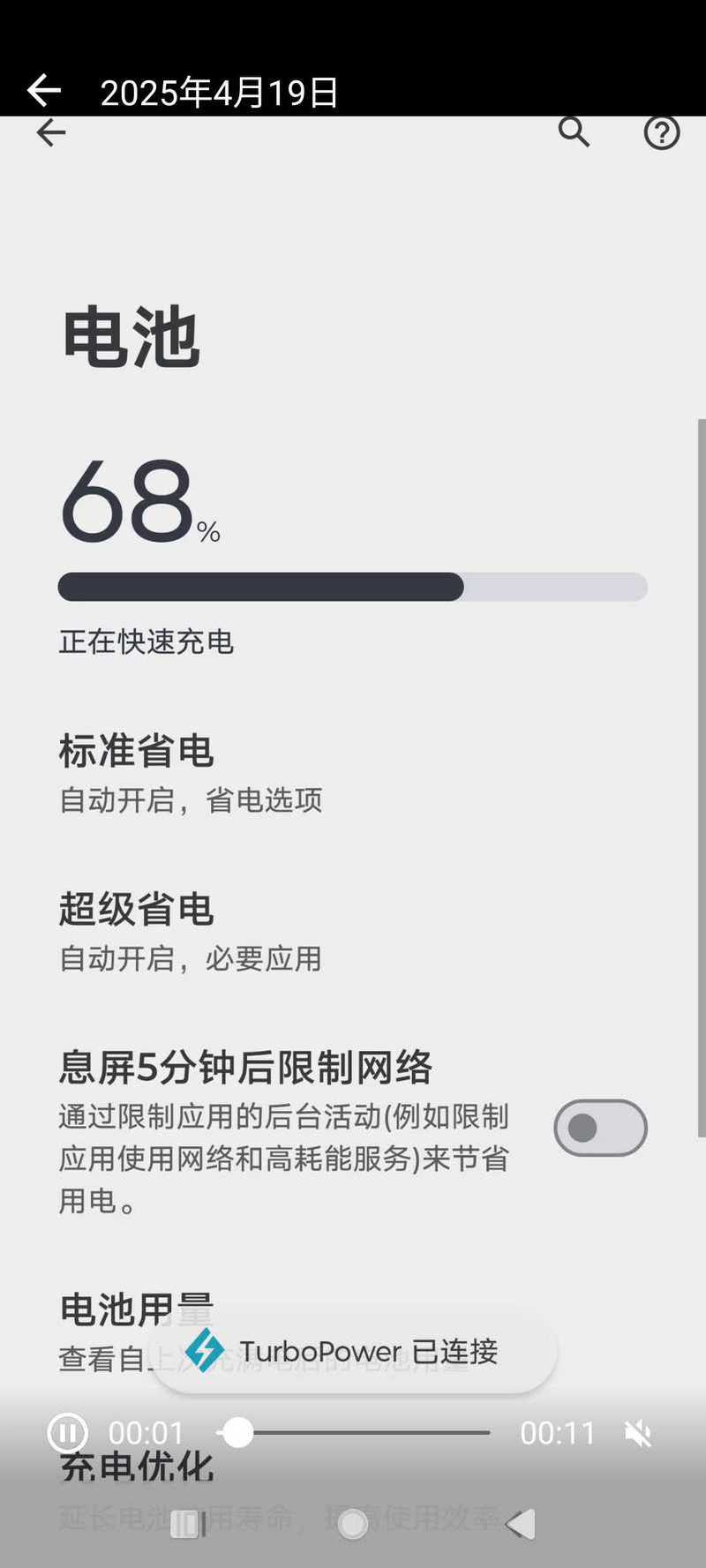Viewport: 706px width, 1568px height.
Task: Unmute the video sound
Action: 638,1434
